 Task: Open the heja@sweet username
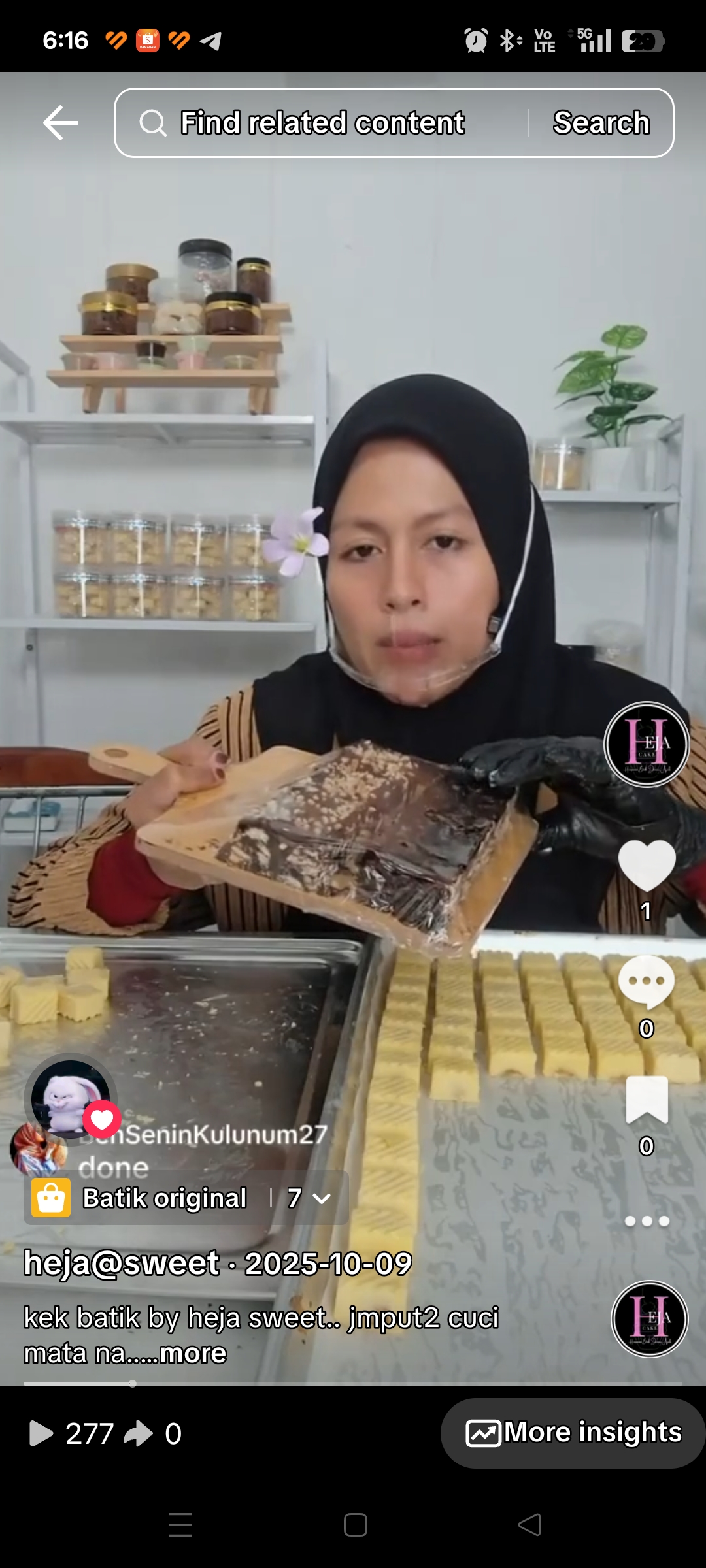pyautogui.click(x=122, y=1263)
